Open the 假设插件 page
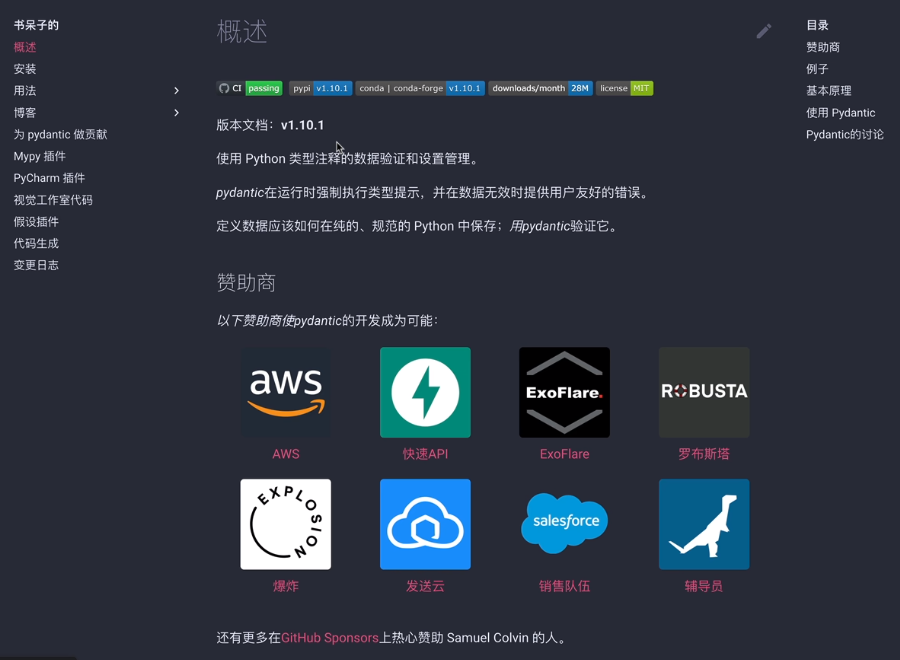 [x=36, y=222]
